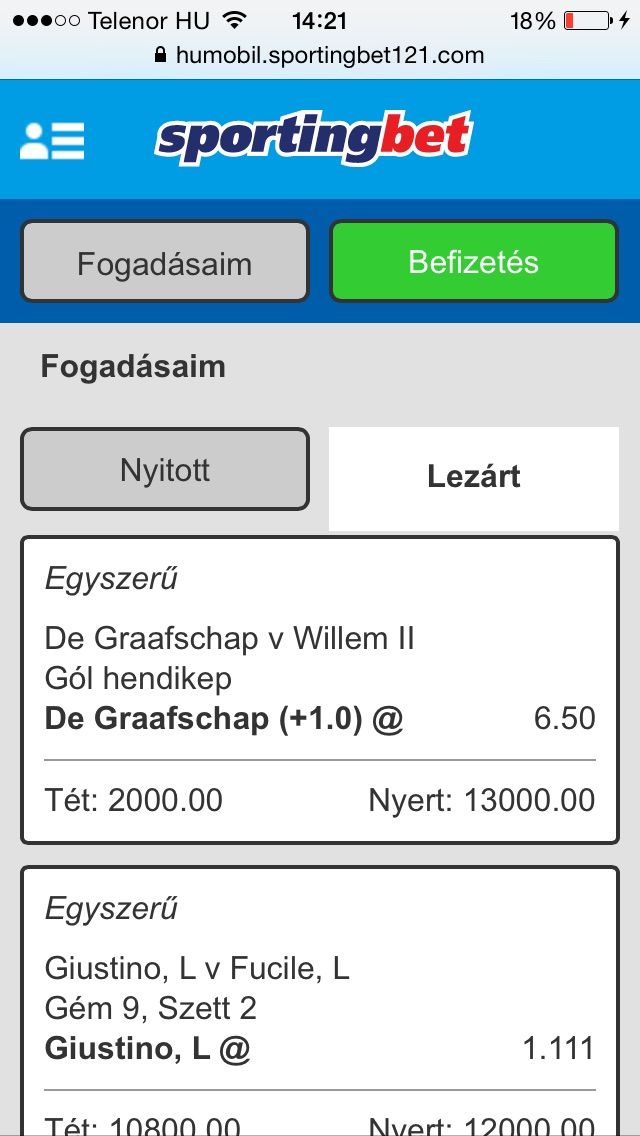Tap the Fogadásaim button
Viewport: 640px width, 1136px height.
[x=165, y=262]
